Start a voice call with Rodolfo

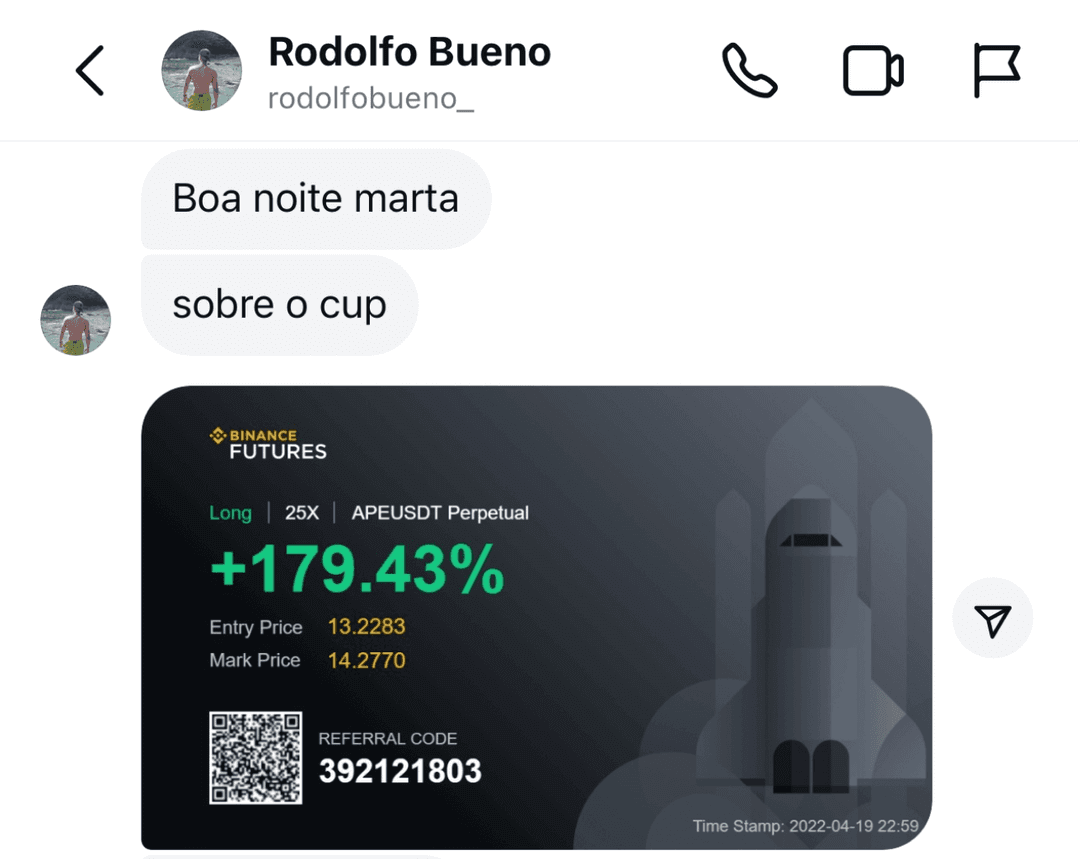tap(749, 71)
